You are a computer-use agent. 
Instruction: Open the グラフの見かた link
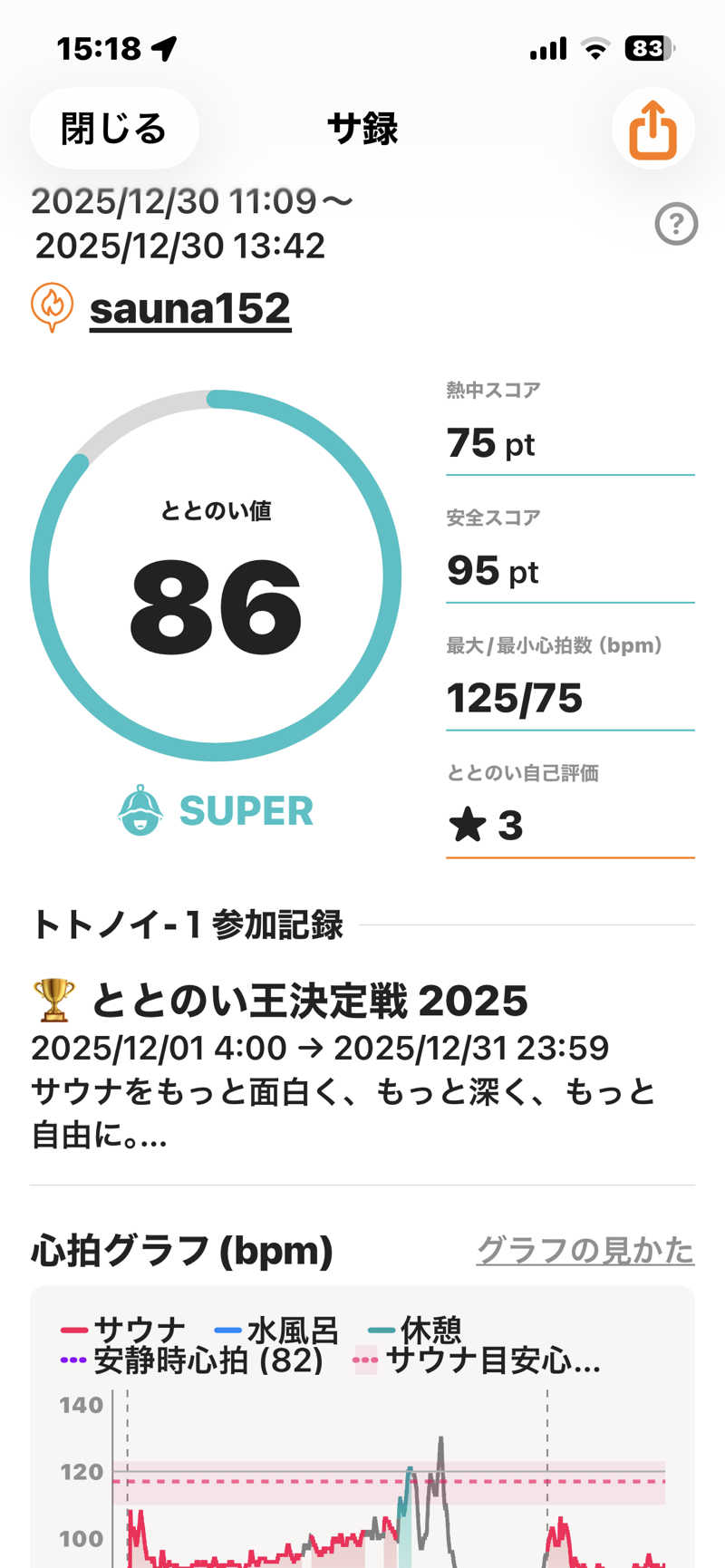[585, 1250]
